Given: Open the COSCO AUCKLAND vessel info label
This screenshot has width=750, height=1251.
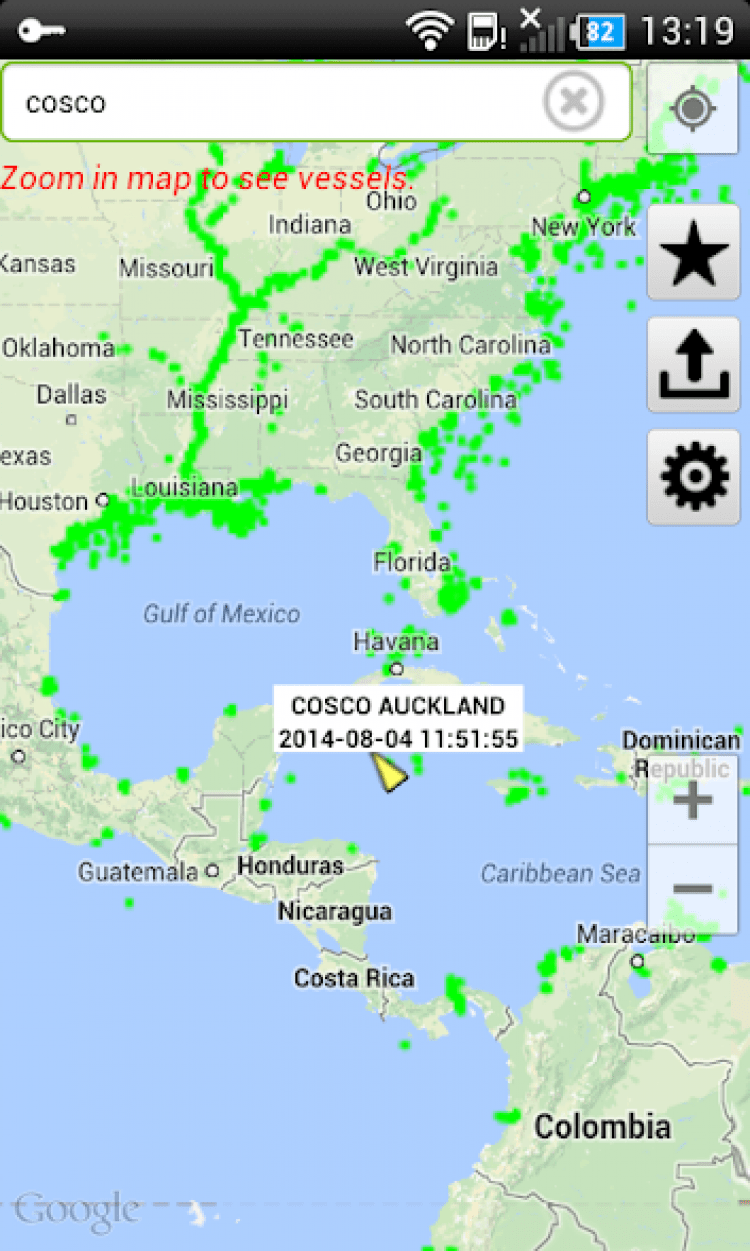Looking at the screenshot, I should (398, 722).
